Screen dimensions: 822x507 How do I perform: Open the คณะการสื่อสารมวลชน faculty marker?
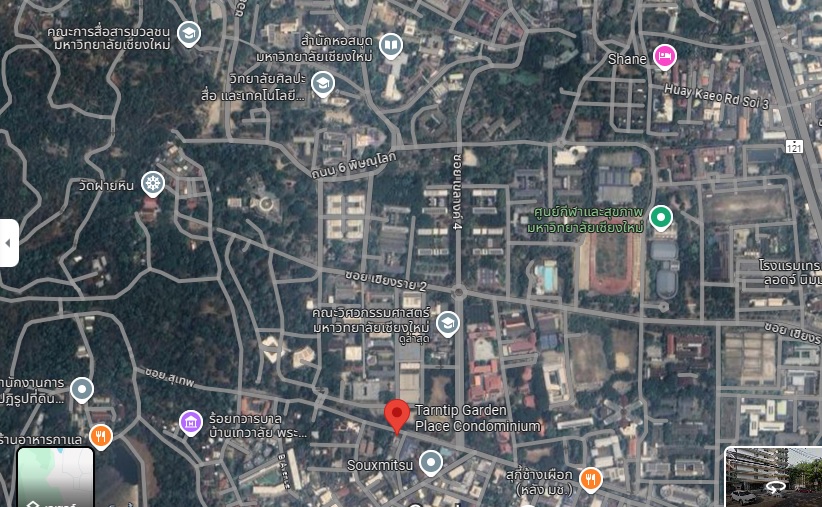tap(188, 34)
